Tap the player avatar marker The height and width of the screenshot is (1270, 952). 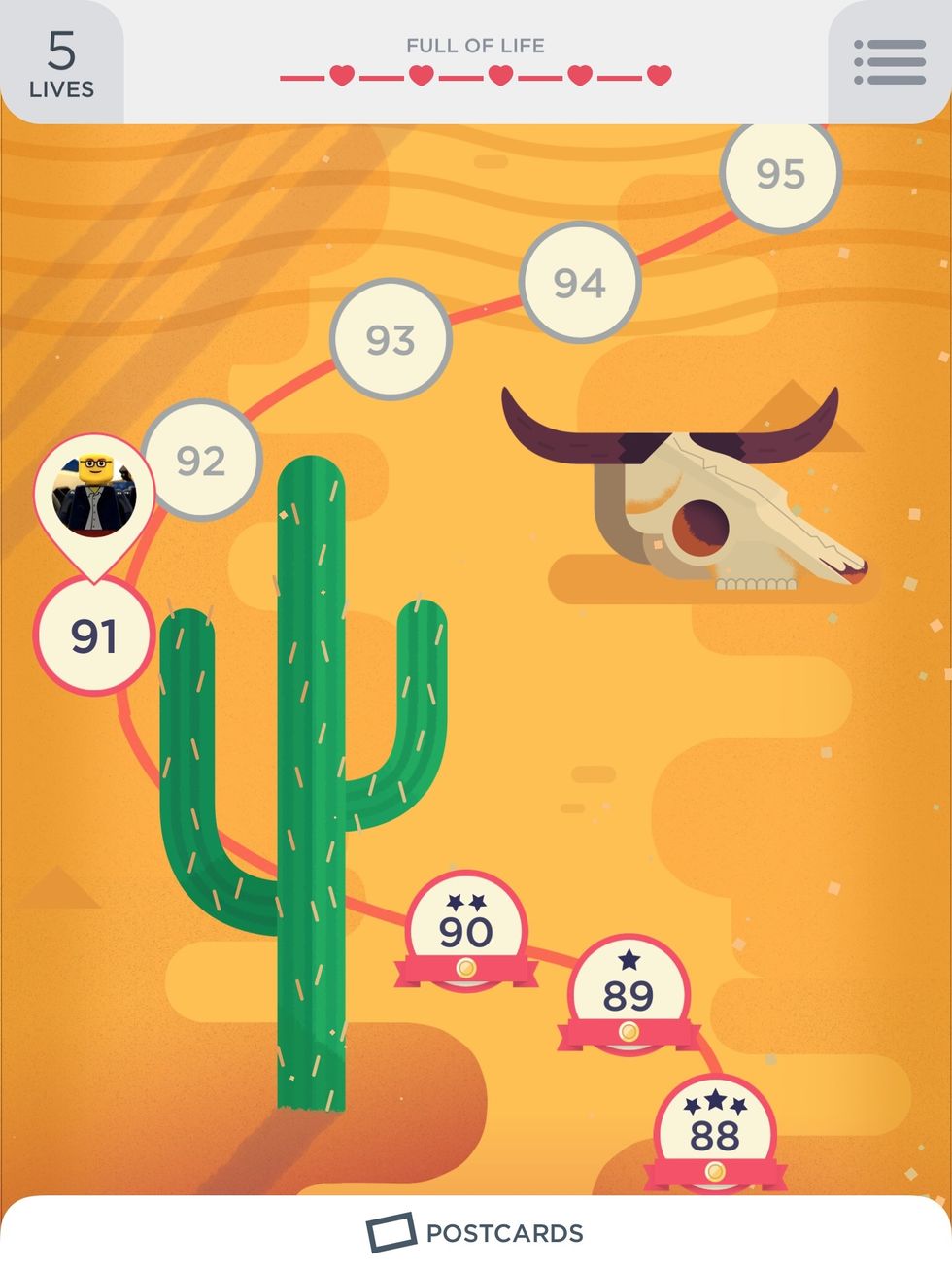(x=94, y=495)
